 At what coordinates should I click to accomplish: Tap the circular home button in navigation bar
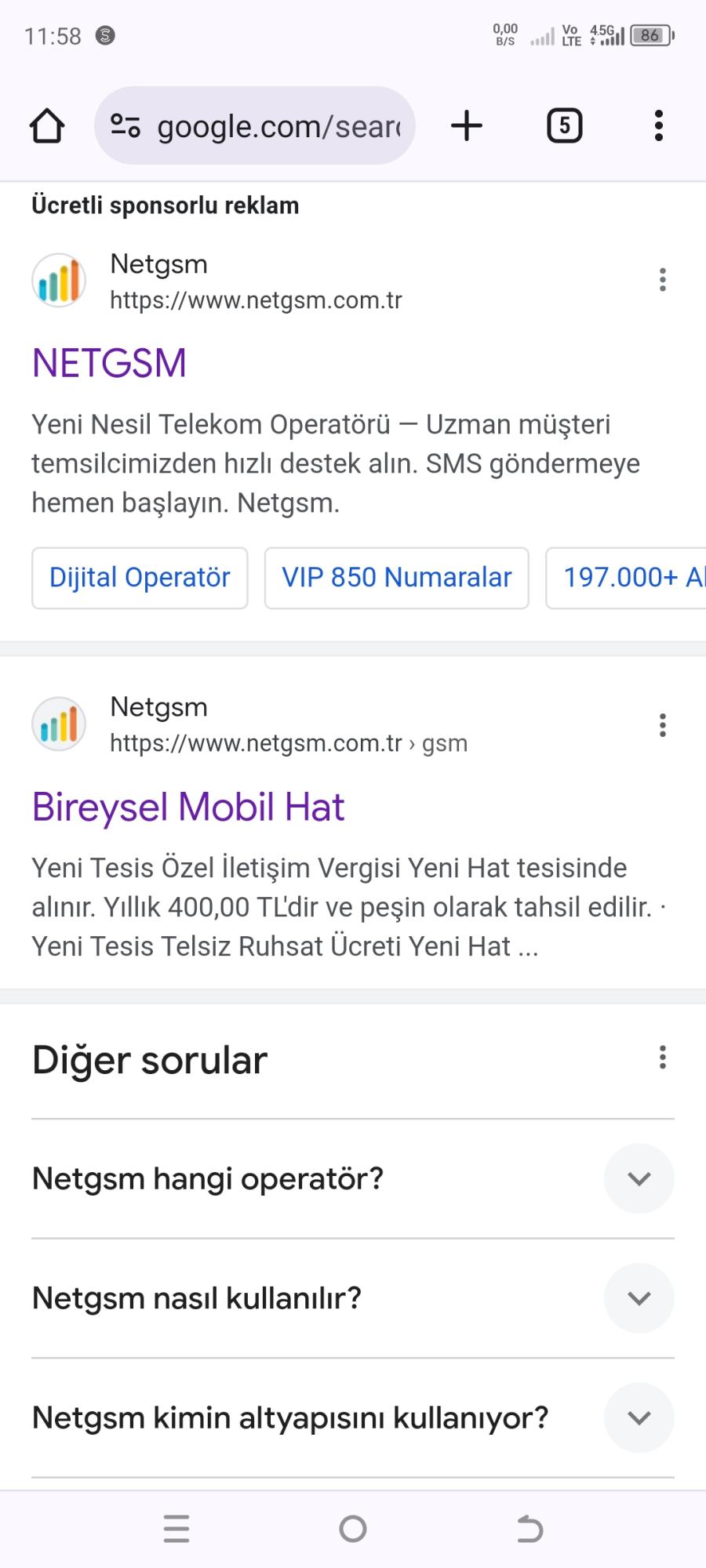[352, 1527]
